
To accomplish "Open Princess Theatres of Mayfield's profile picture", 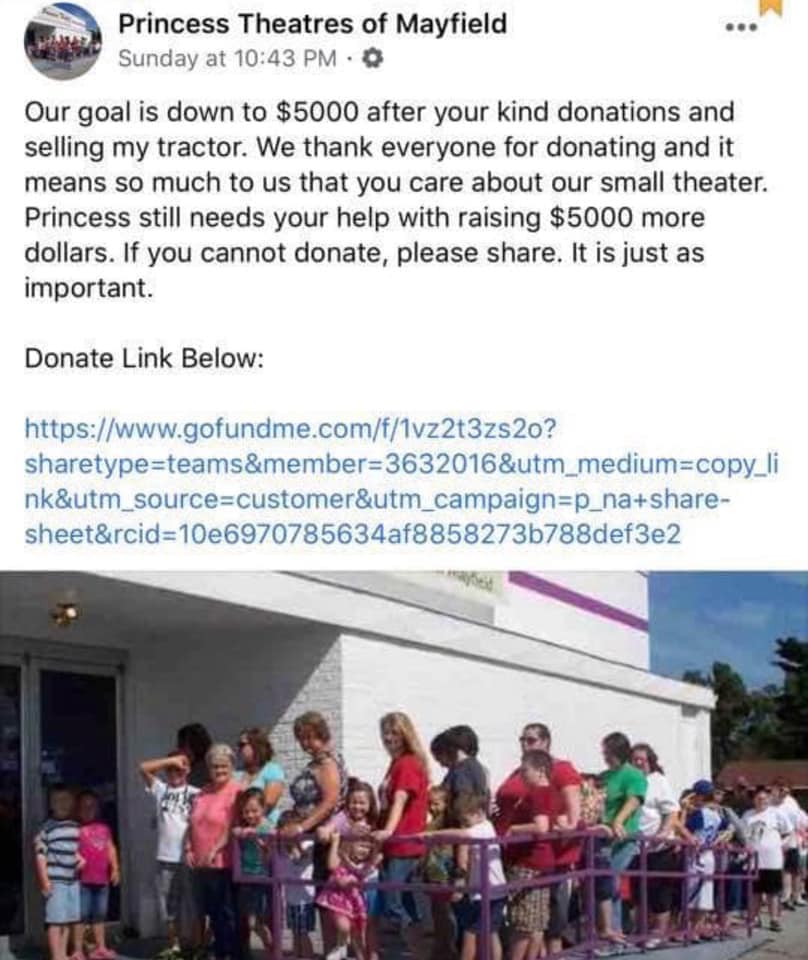I will point(64,40).
